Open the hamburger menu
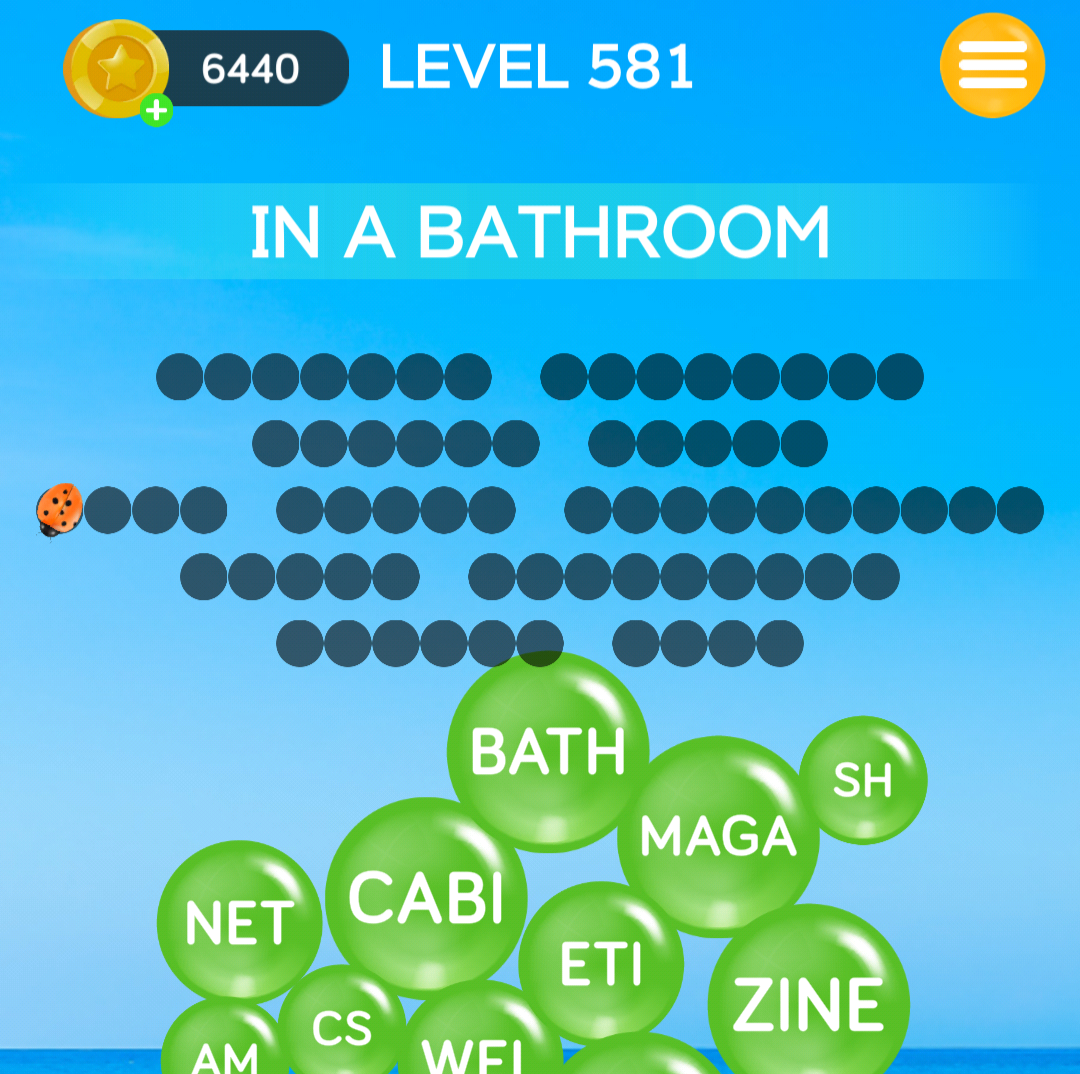The width and height of the screenshot is (1080, 1074). (992, 66)
